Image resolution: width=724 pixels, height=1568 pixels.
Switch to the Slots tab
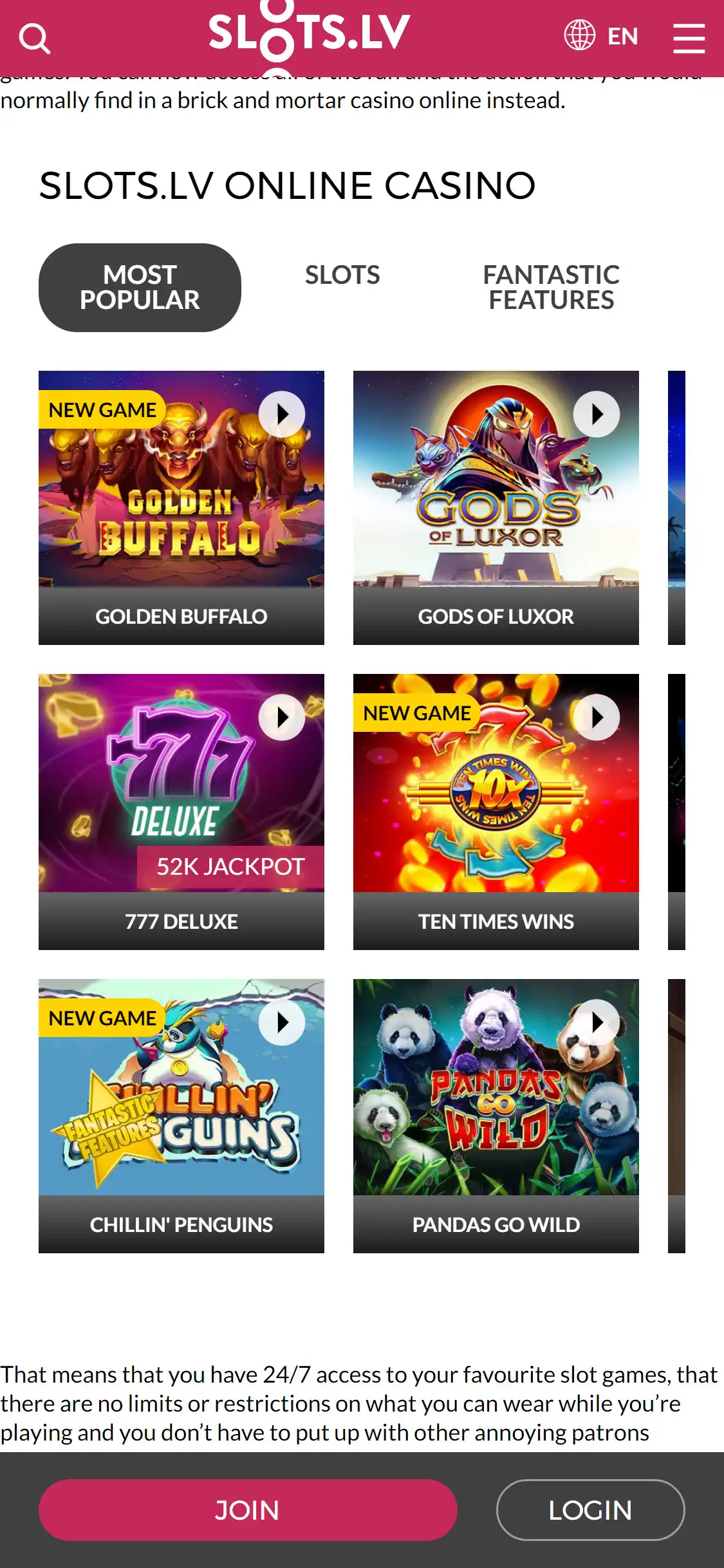tap(342, 275)
